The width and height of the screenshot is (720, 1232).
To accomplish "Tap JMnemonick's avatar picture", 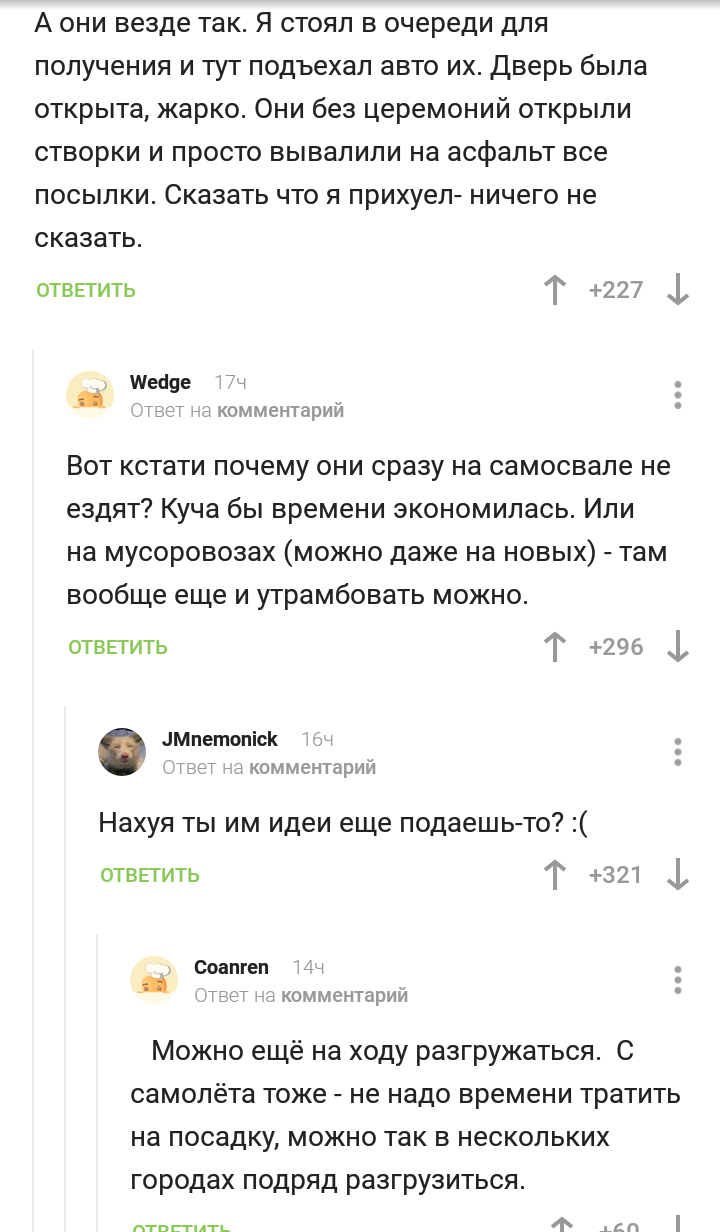I will click(122, 751).
